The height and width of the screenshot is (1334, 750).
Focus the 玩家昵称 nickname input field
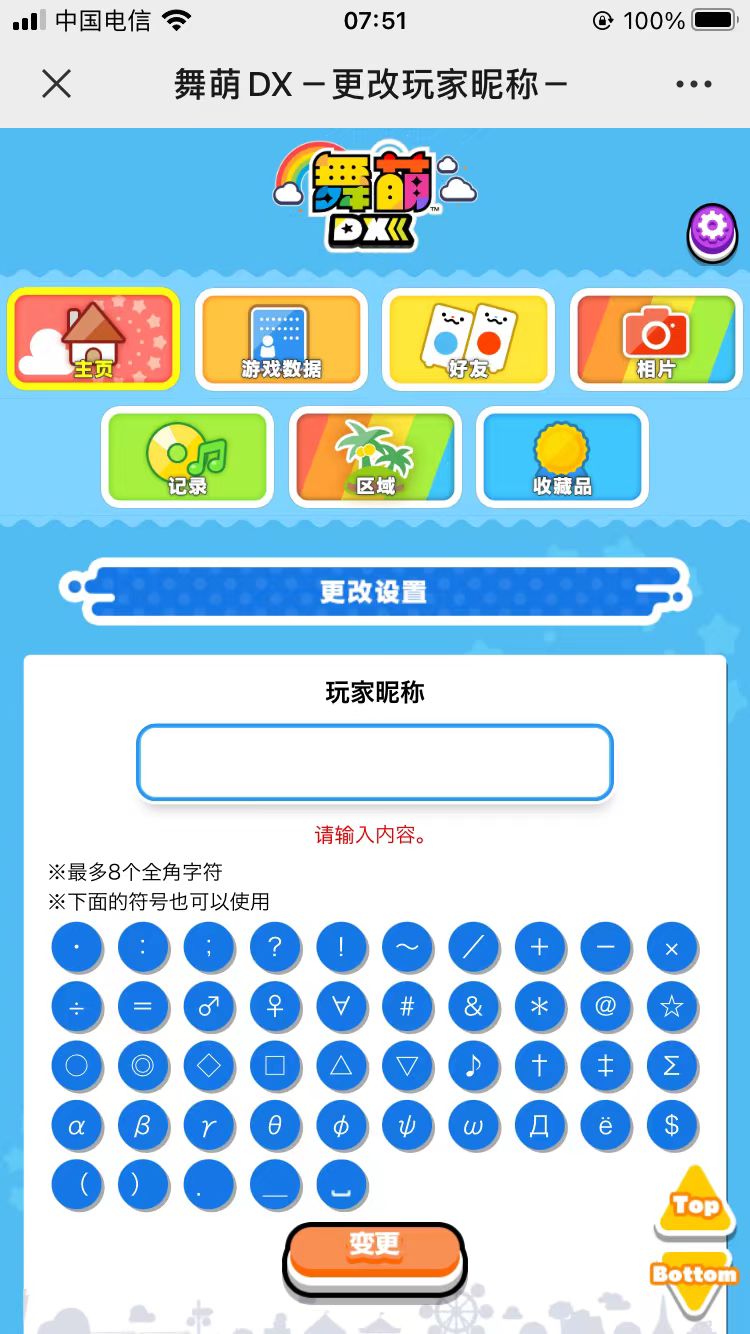375,763
